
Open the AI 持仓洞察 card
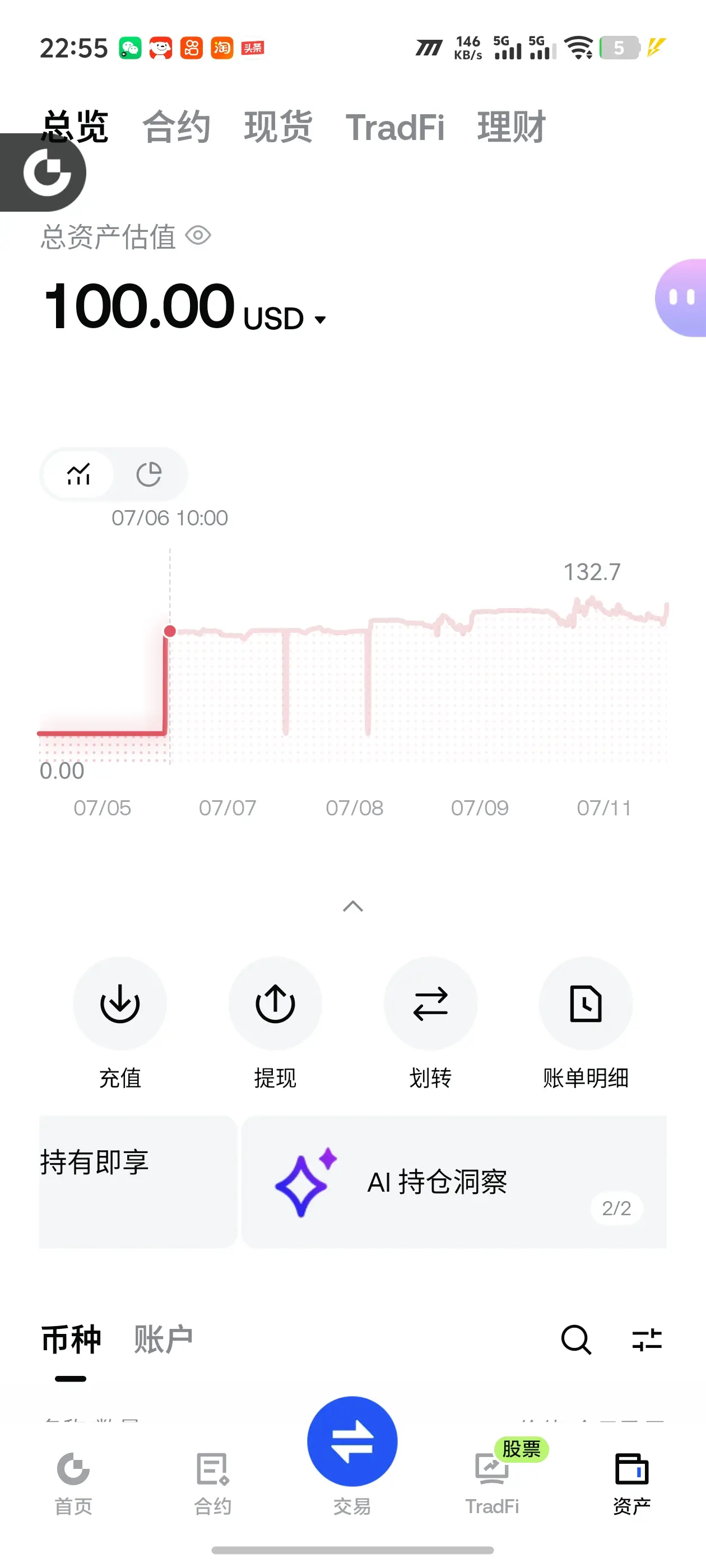[454, 1182]
